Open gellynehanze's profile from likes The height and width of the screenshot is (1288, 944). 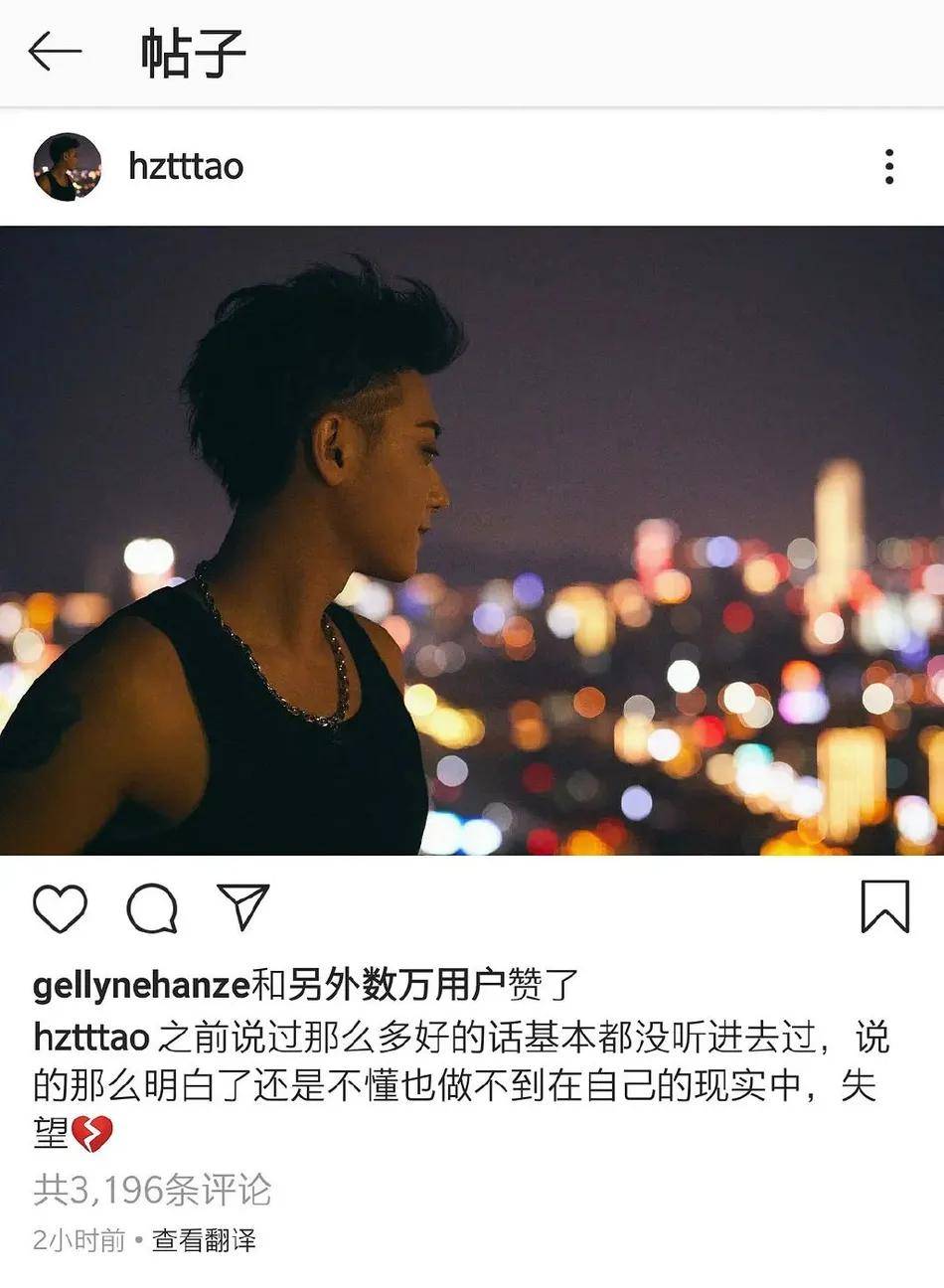[140, 985]
